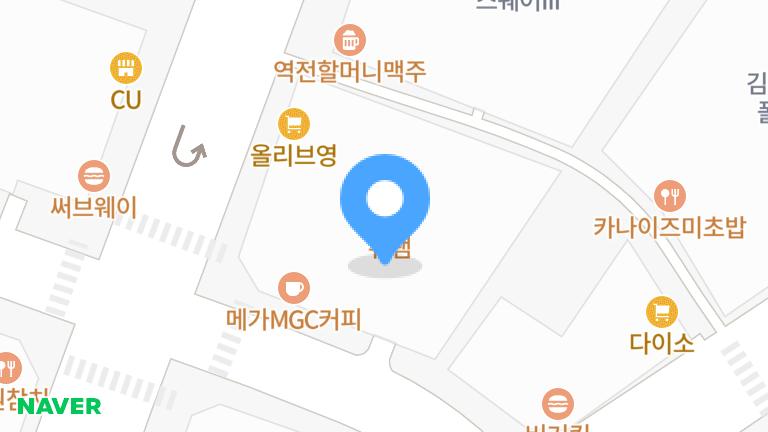Open the 역전할머니맥주 pub marker
Screen dimensions: 768x432
click(349, 41)
